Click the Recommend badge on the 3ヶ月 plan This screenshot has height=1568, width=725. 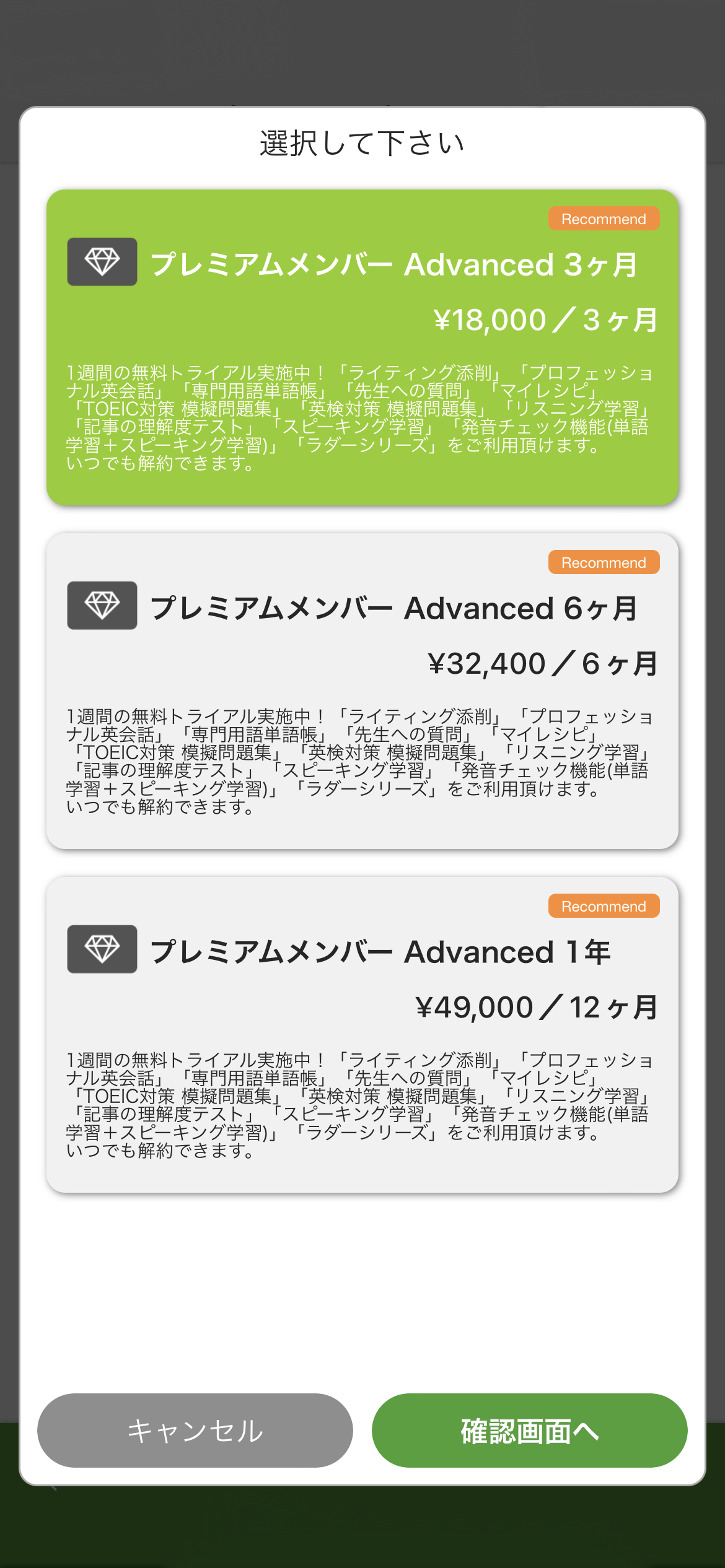pyautogui.click(x=603, y=219)
